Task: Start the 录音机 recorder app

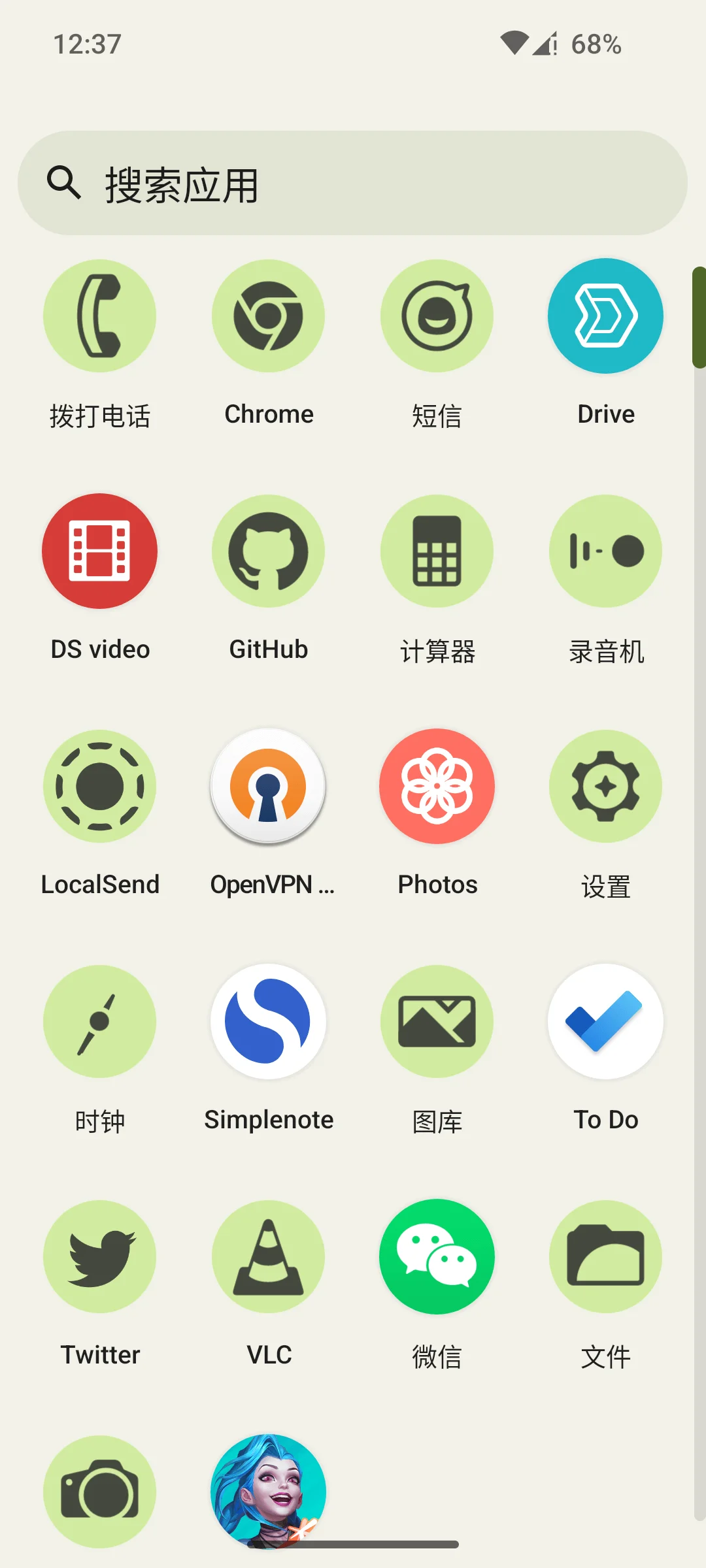Action: pyautogui.click(x=605, y=551)
